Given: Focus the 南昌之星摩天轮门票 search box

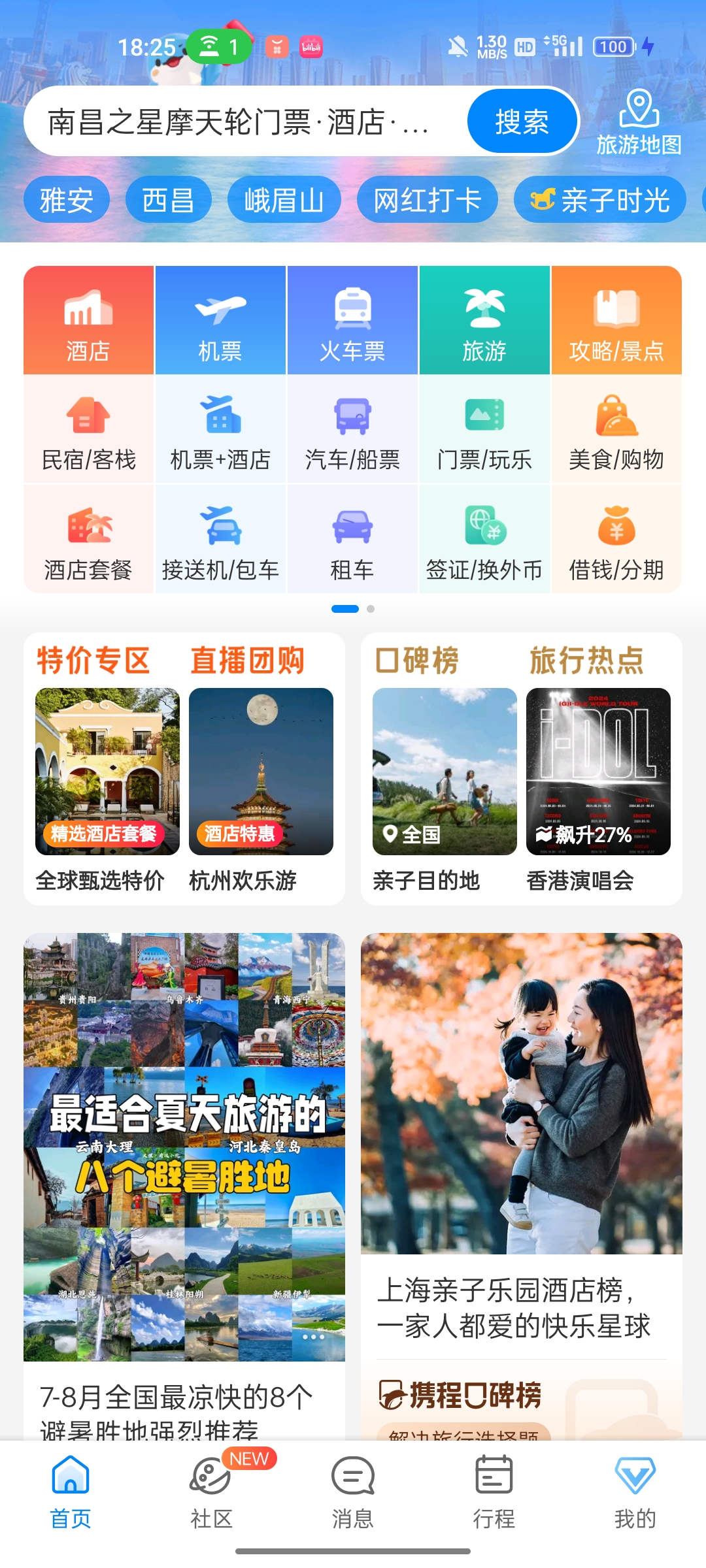Looking at the screenshot, I should tap(242, 122).
